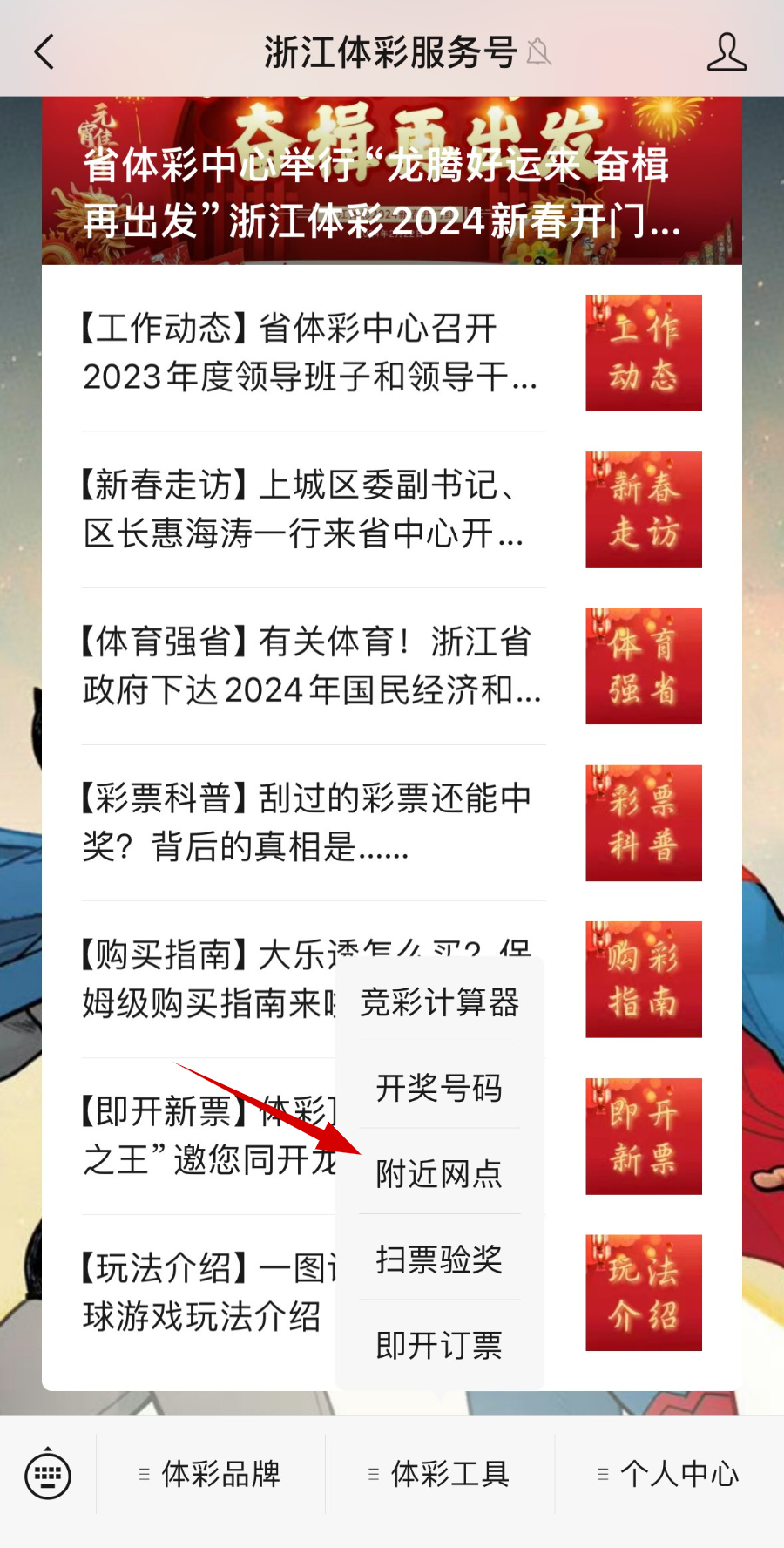Screen dimensions: 784x1548
Task: Switch to the keyboard input icon
Action: 48,1475
